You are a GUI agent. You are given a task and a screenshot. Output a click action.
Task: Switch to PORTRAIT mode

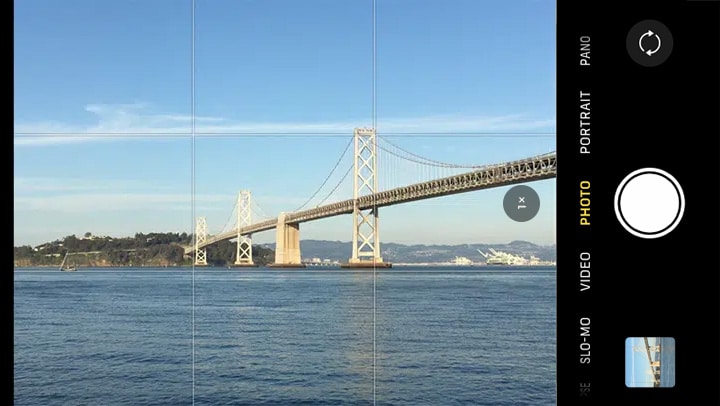point(585,122)
